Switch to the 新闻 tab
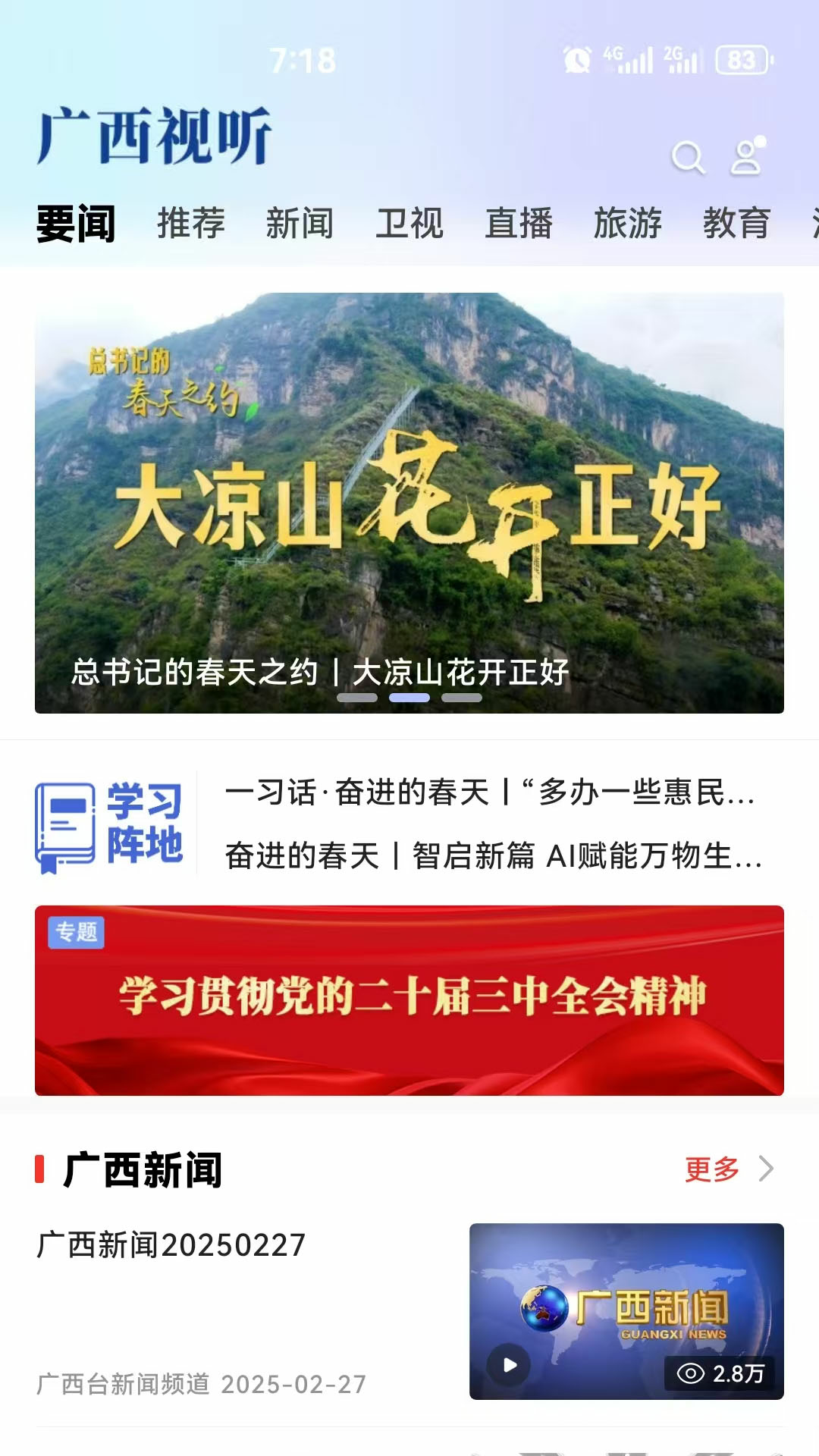This screenshot has width=819, height=1456. (300, 224)
